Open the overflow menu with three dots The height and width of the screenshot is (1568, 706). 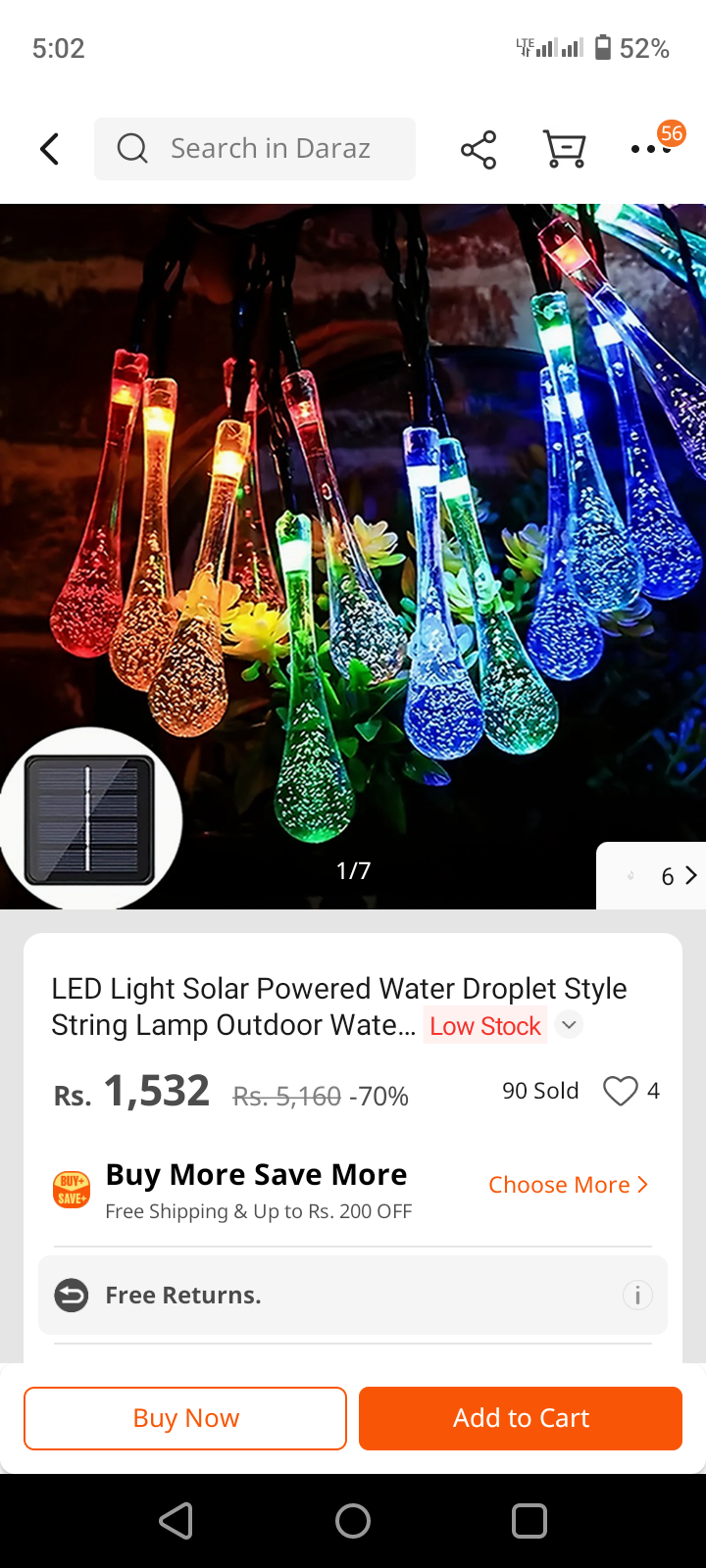coord(650,149)
